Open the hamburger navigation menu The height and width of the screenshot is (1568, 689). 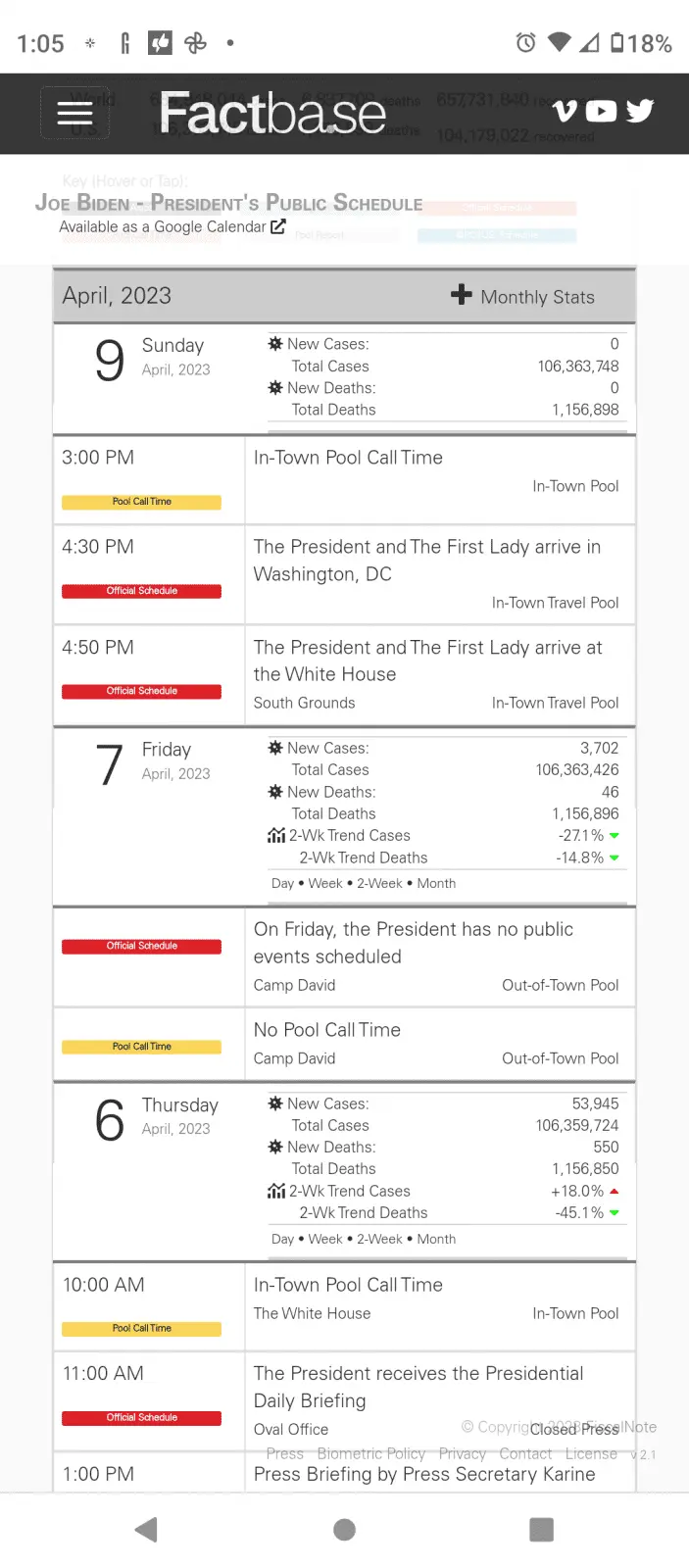pyautogui.click(x=74, y=113)
